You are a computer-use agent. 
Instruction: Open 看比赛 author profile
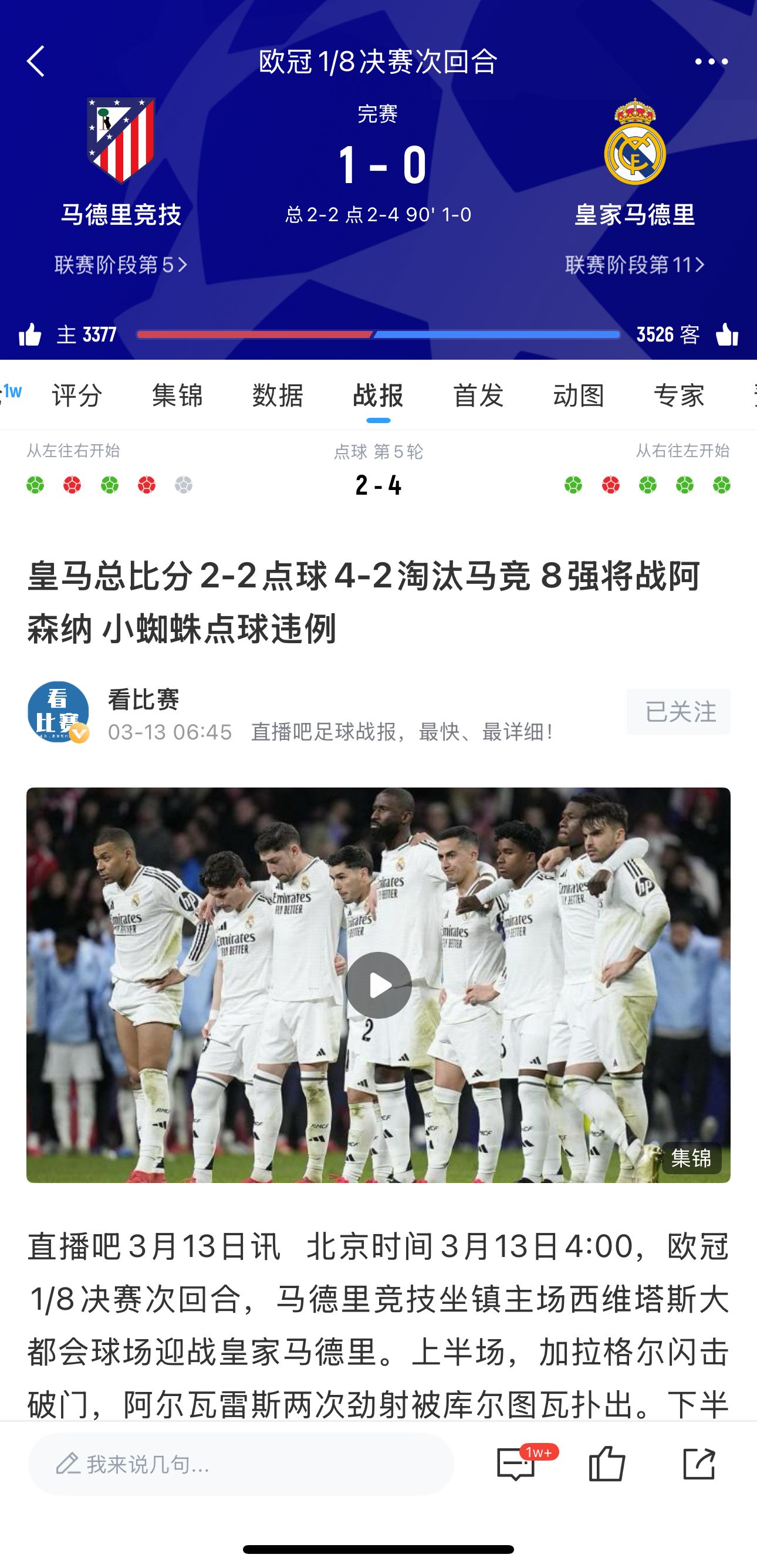pos(59,712)
